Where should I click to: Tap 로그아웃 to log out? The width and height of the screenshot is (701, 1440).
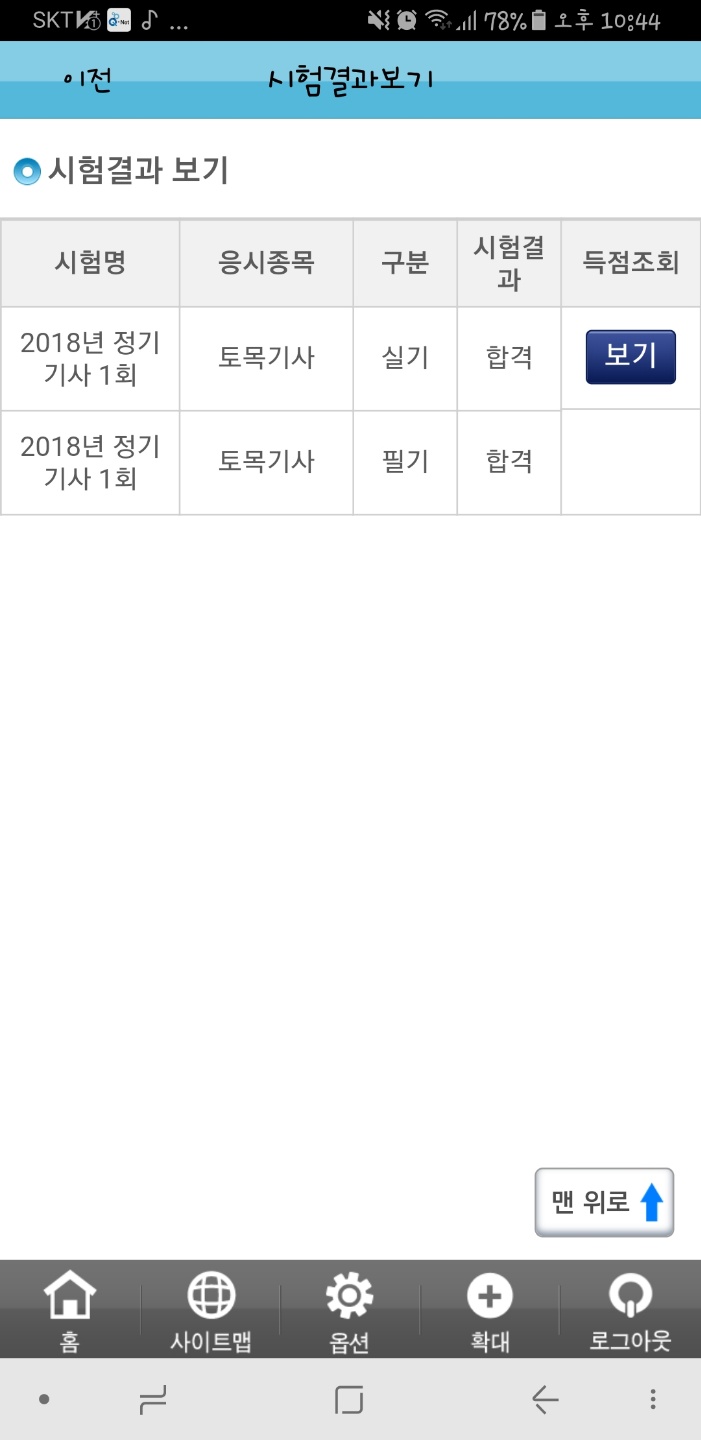point(630,1310)
